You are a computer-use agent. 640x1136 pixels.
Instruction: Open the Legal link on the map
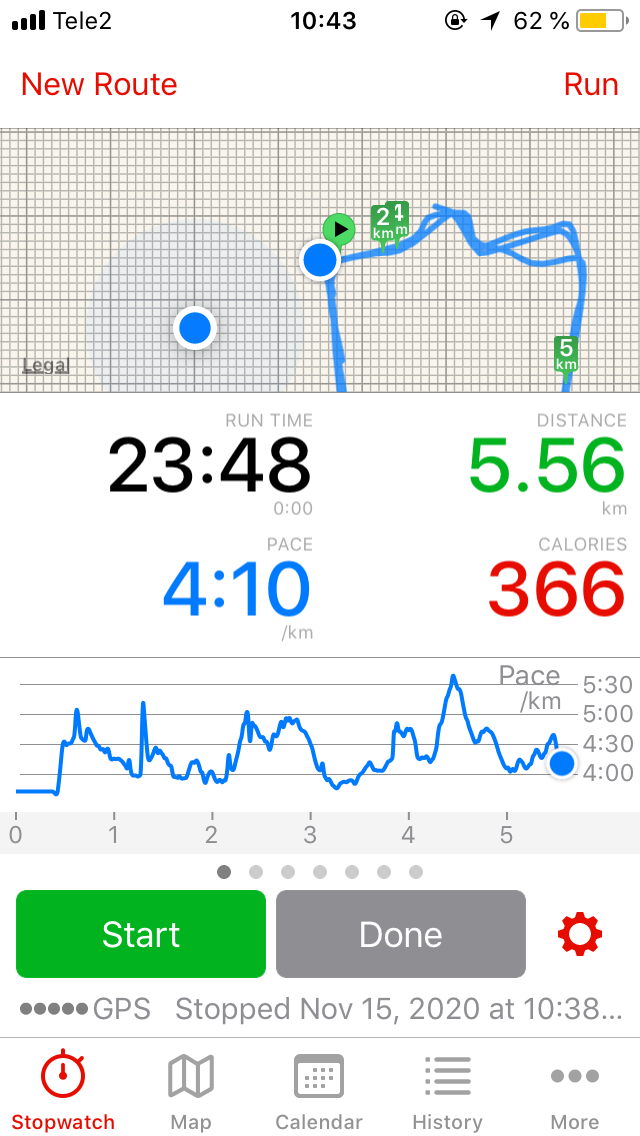46,366
